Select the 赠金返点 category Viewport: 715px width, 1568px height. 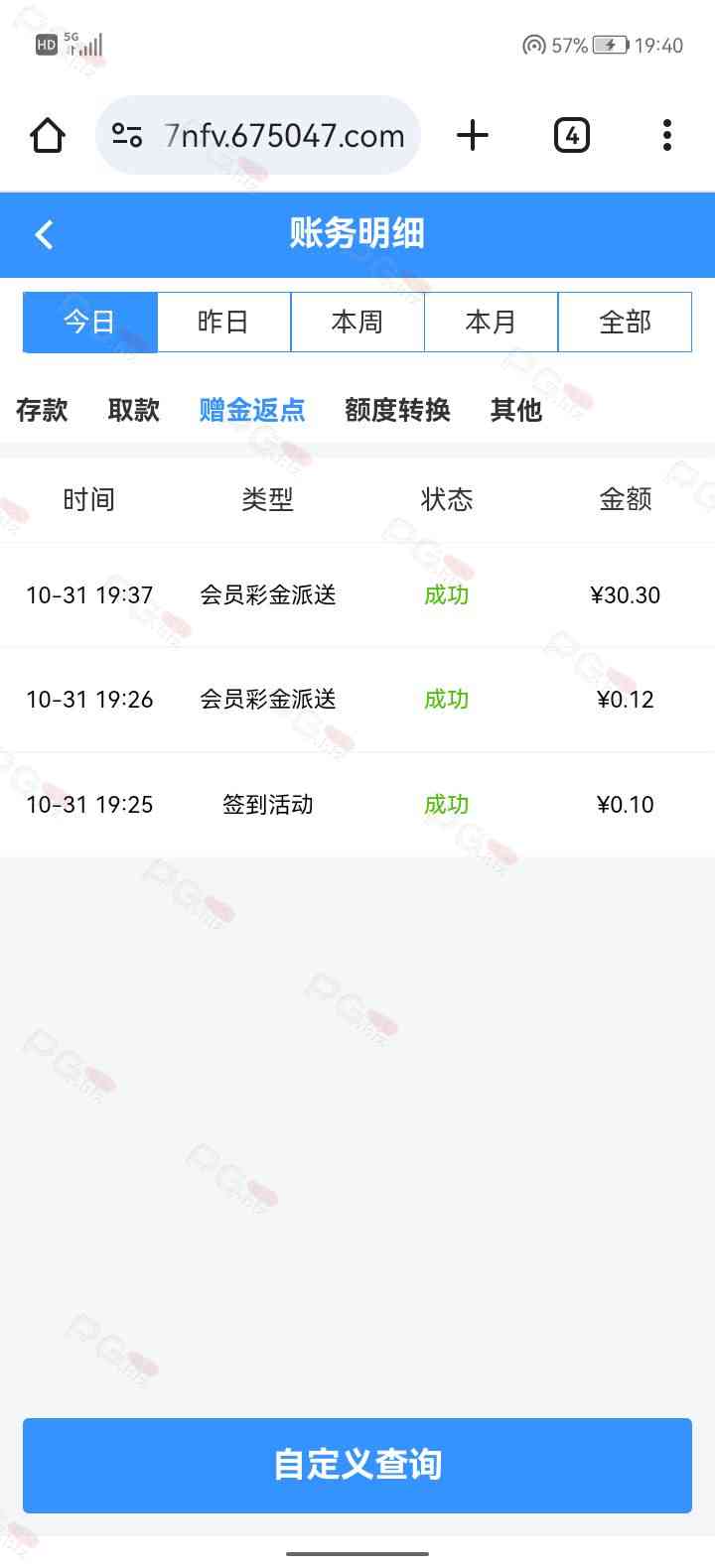pos(252,410)
